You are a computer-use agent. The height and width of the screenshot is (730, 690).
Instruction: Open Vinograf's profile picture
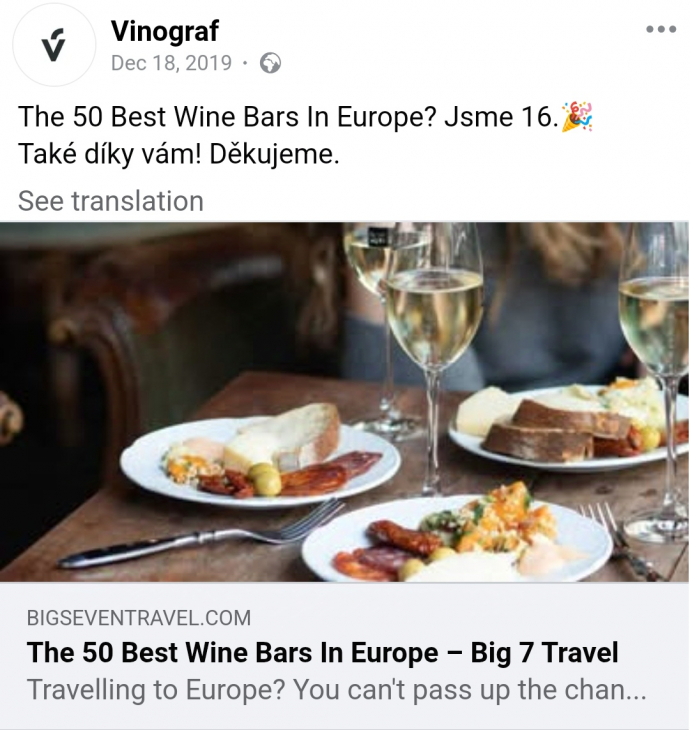(x=53, y=45)
